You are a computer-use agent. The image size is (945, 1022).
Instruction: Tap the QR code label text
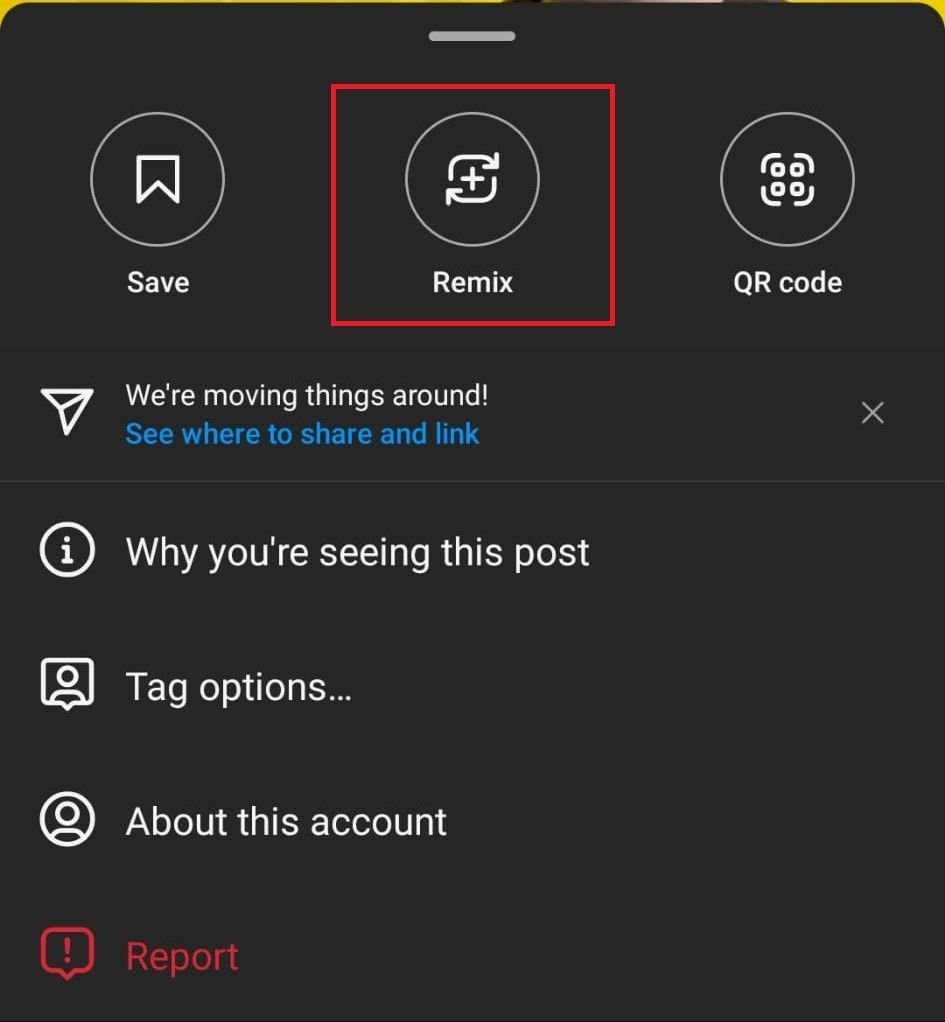(787, 281)
